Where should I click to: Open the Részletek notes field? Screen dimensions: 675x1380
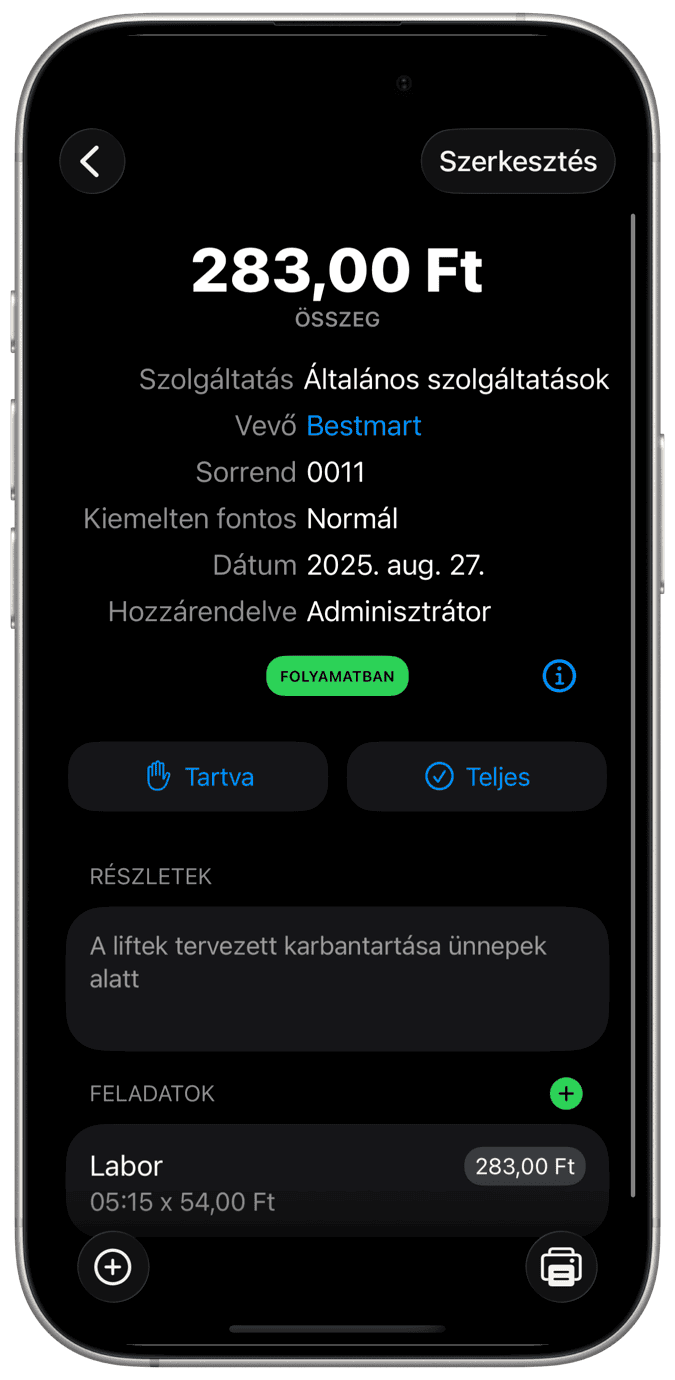(337, 977)
